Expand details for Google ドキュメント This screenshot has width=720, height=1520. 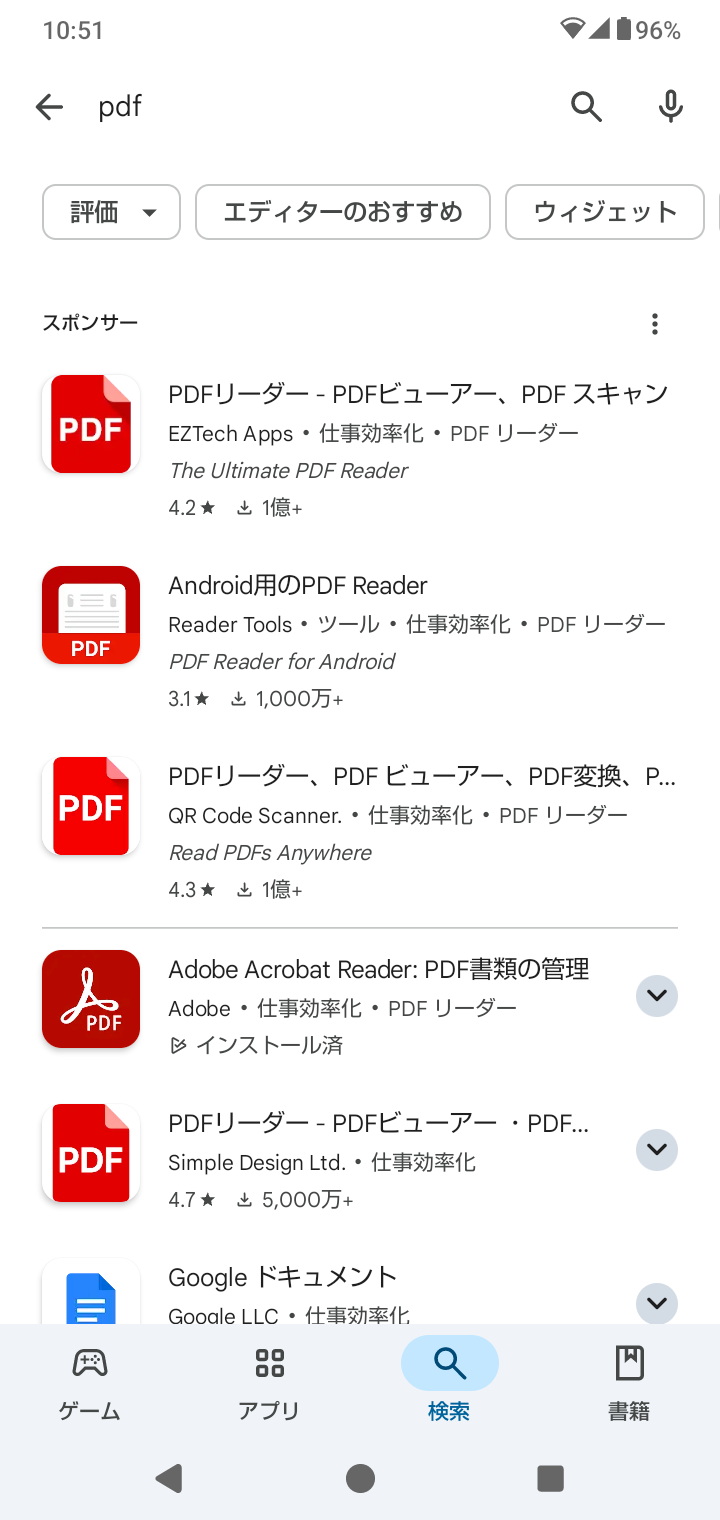coord(657,1303)
